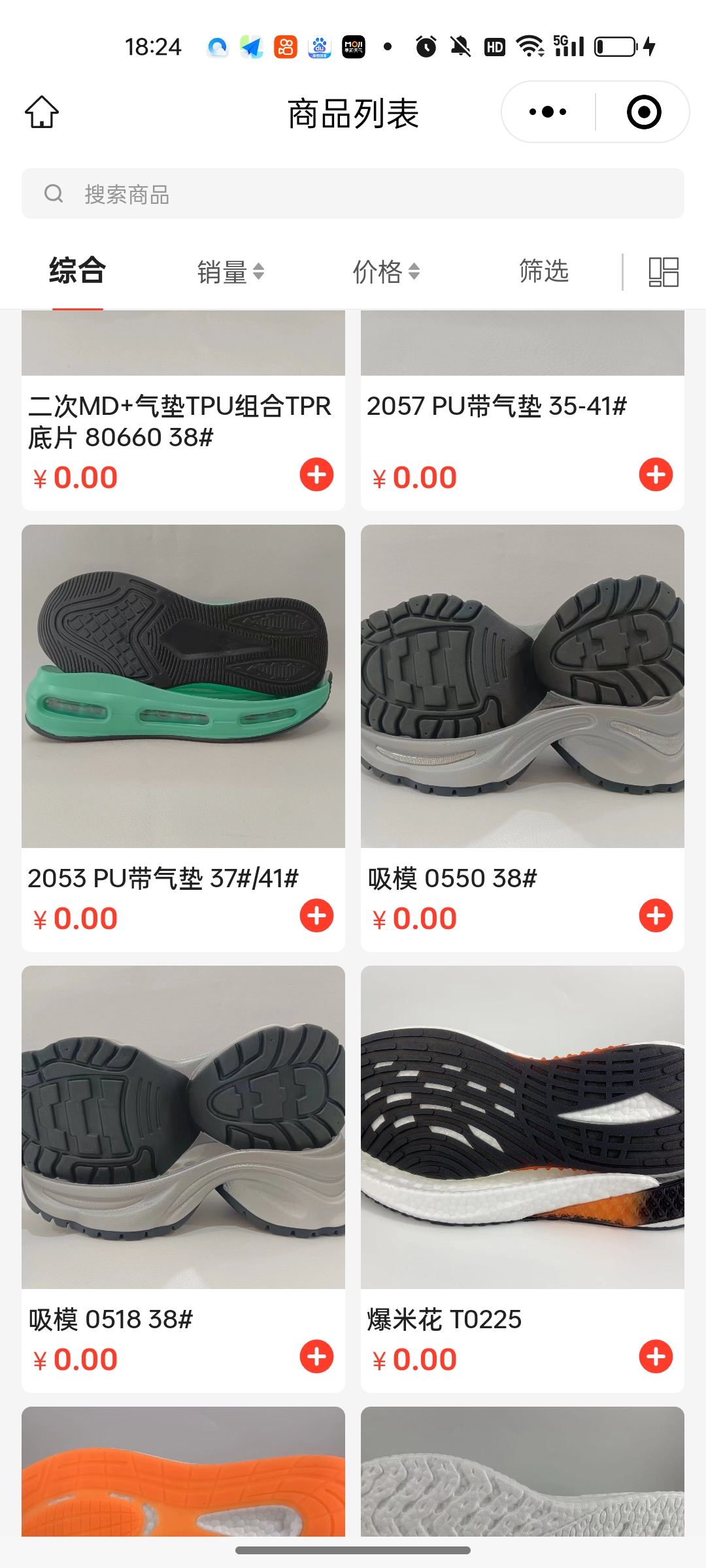Add 二次MD+气垫TPU组合TPR底片 80660 to cart
This screenshot has width=706, height=1568.
[316, 475]
